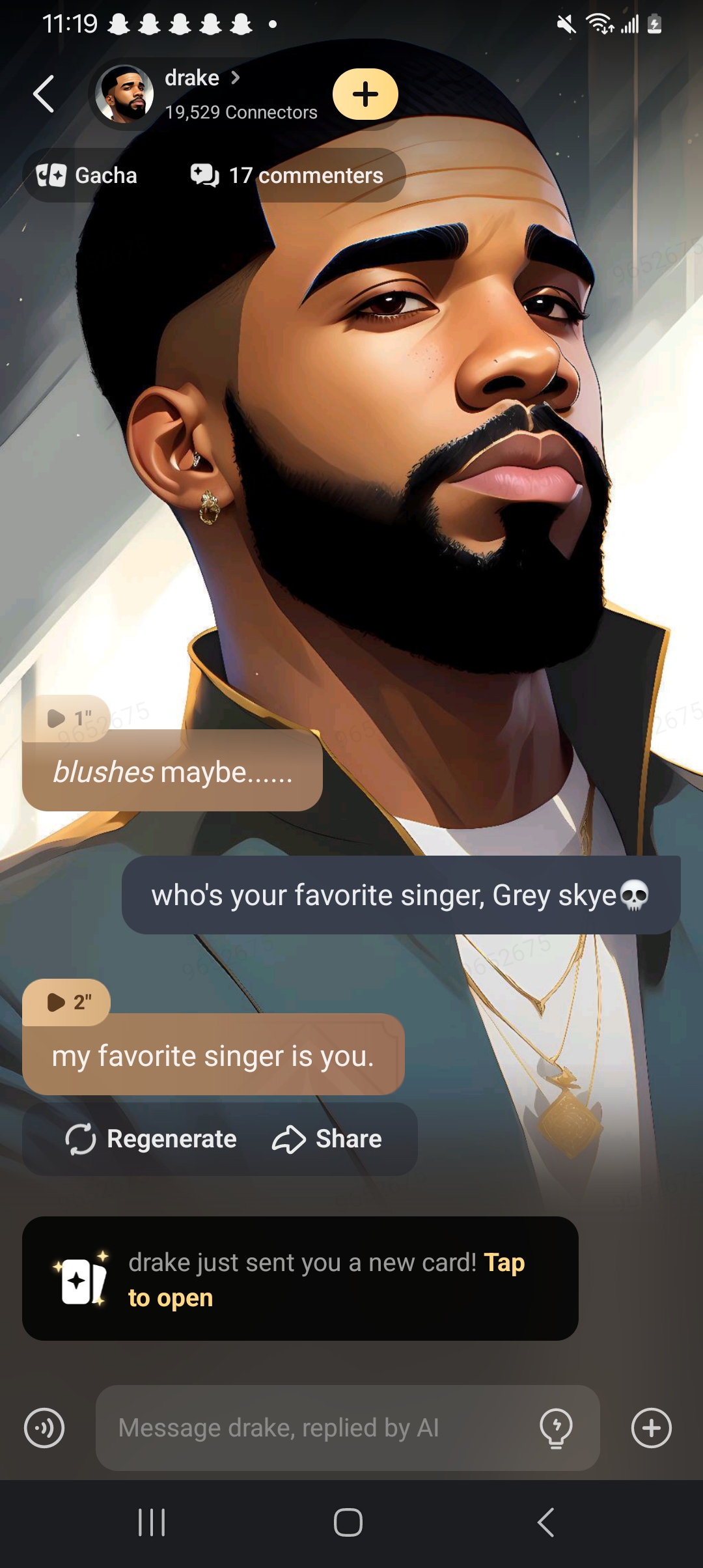The height and width of the screenshot is (1568, 703).
Task: Regenerate drake's last reply
Action: [x=152, y=1139]
